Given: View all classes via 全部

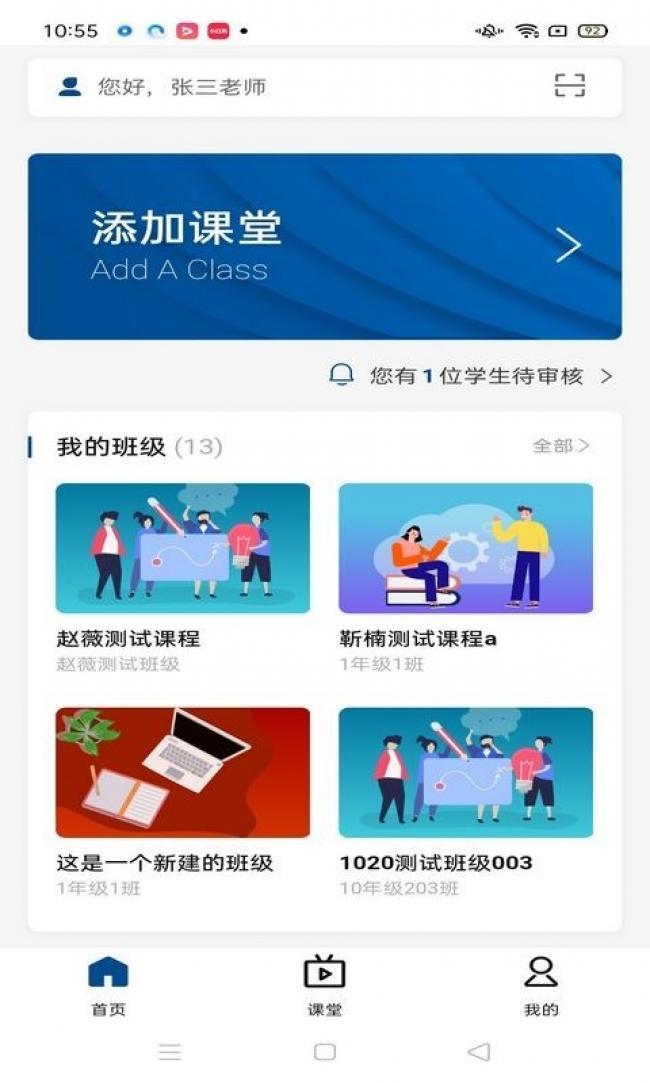Looking at the screenshot, I should [x=561, y=446].
